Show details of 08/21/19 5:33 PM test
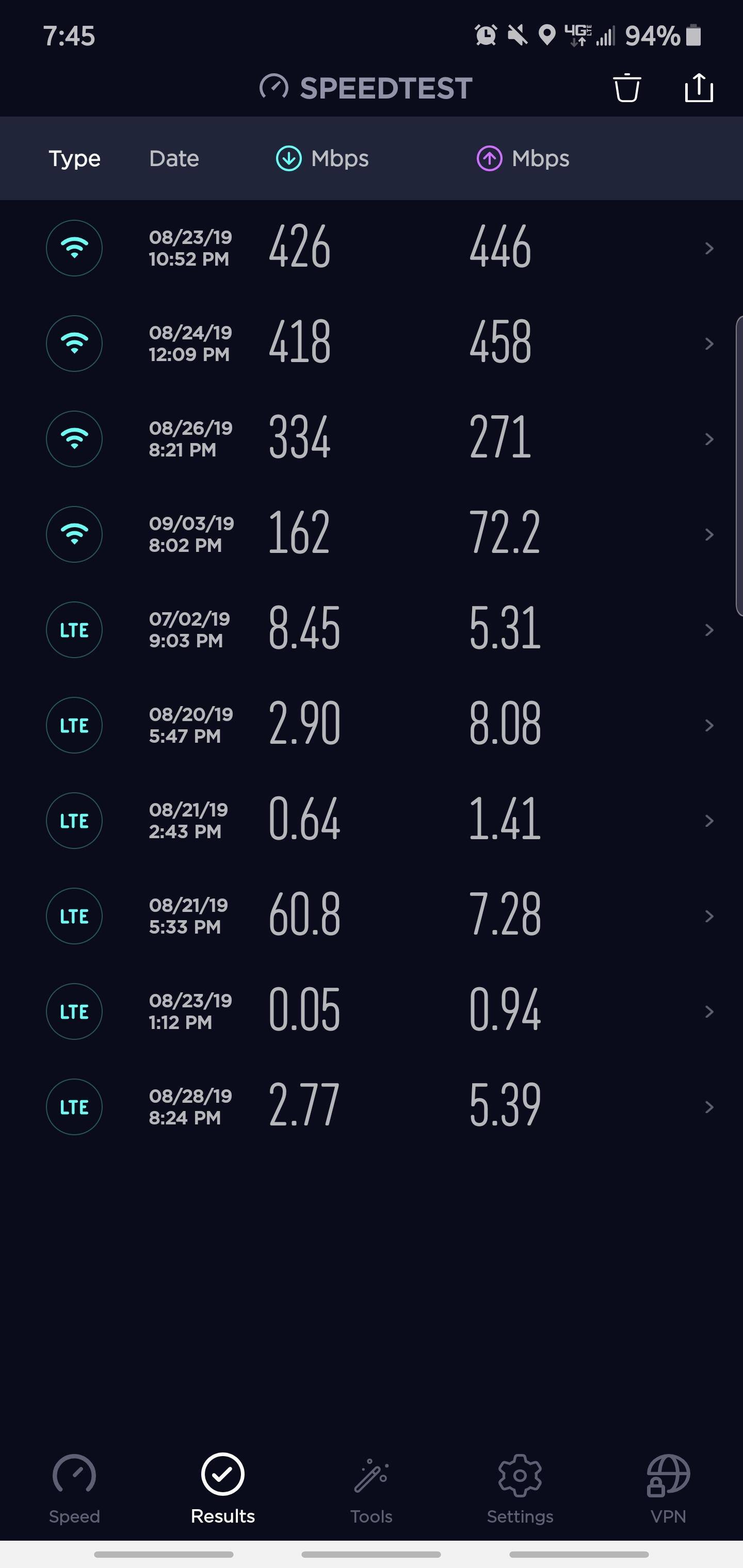Image resolution: width=743 pixels, height=1568 pixels. (372, 916)
